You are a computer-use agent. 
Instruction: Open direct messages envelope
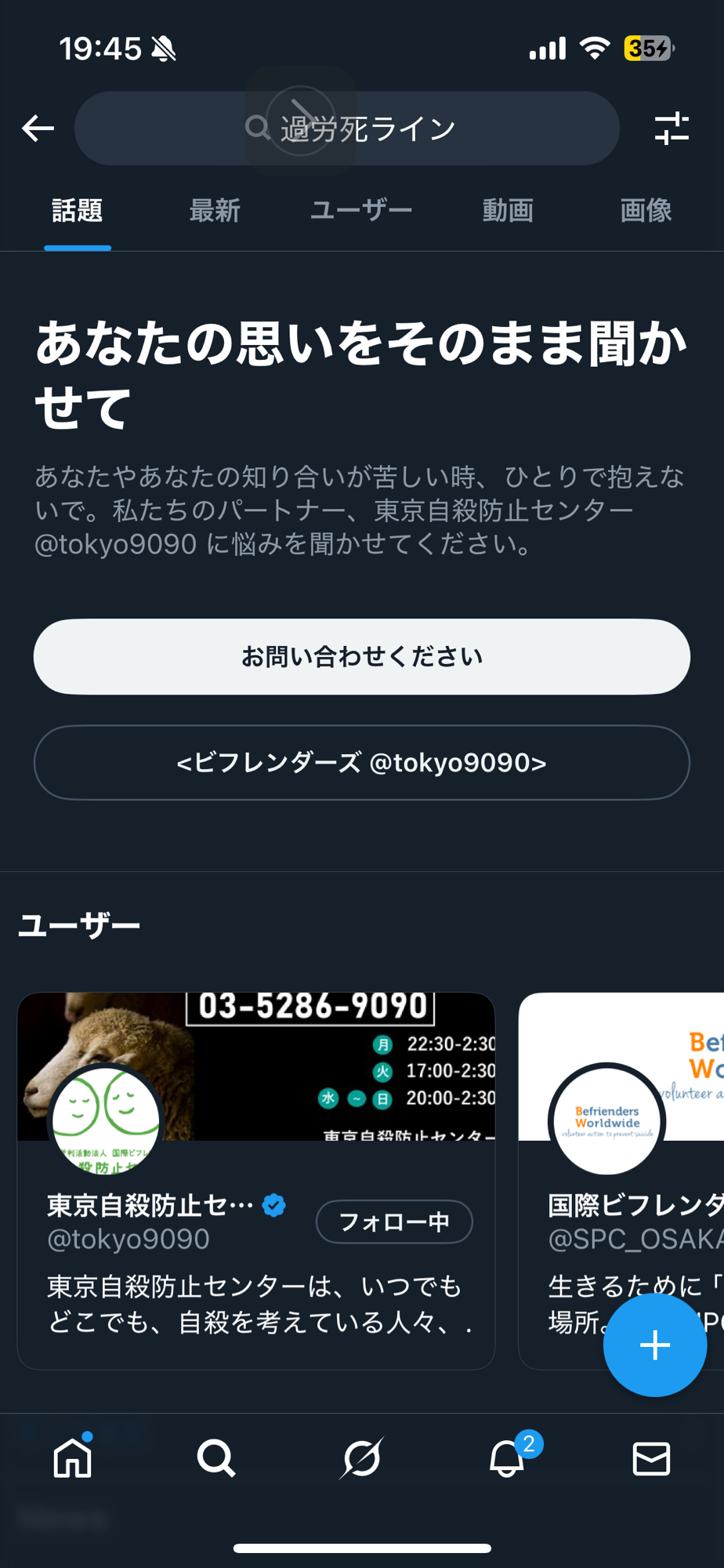pos(651,1459)
